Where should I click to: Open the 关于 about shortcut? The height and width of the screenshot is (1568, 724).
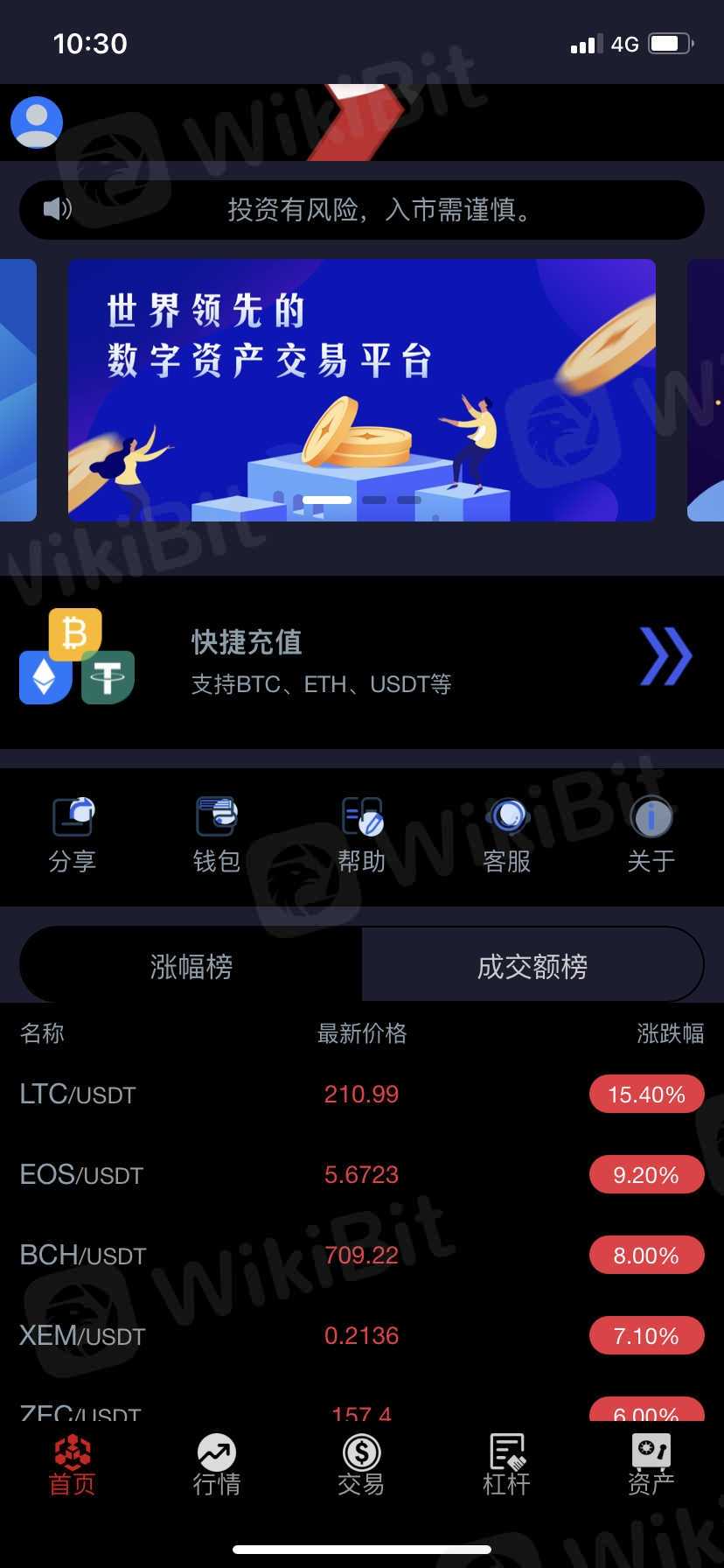coord(651,835)
